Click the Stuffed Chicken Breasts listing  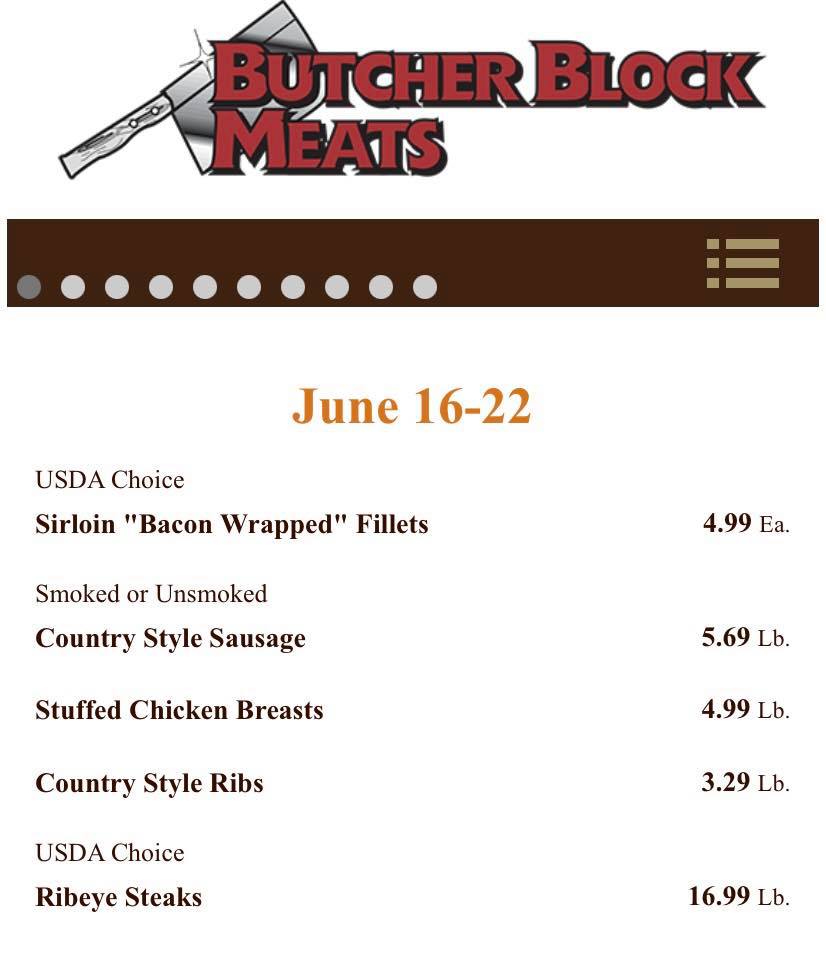click(179, 710)
